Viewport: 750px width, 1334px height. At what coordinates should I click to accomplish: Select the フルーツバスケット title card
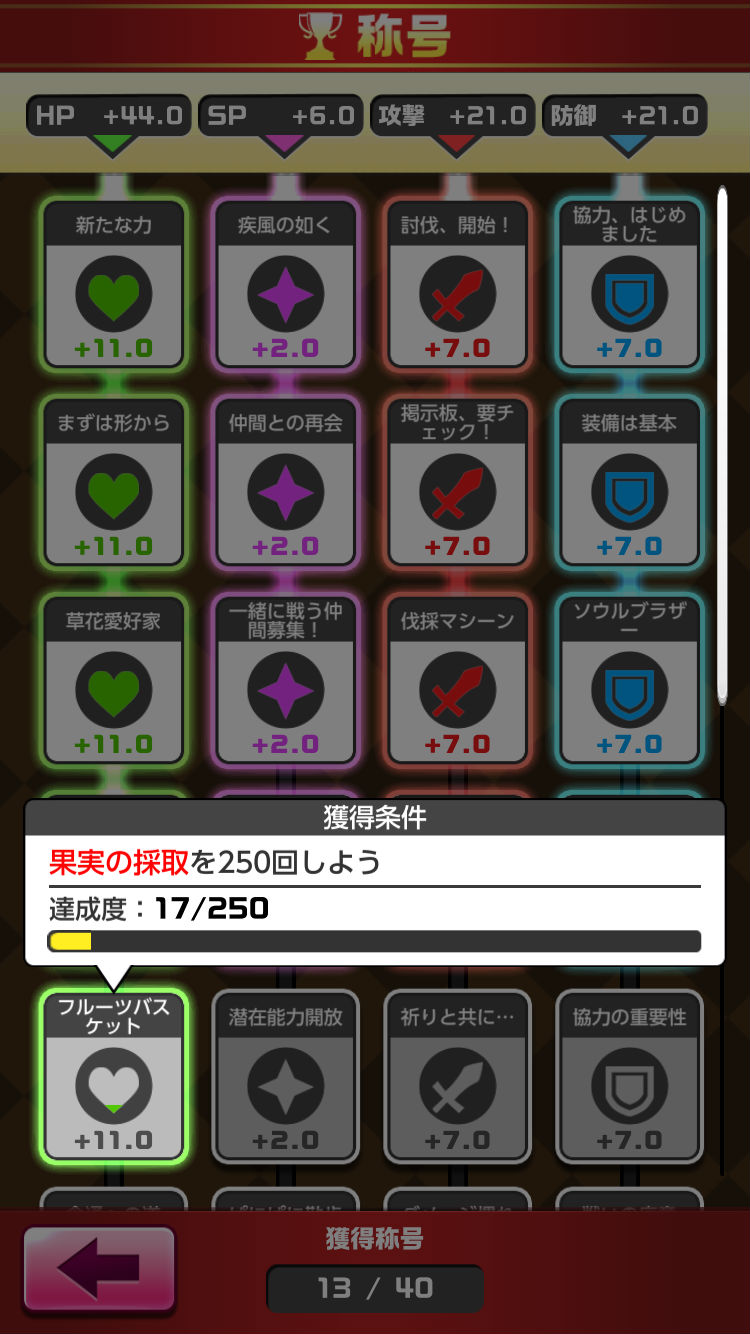click(114, 1076)
